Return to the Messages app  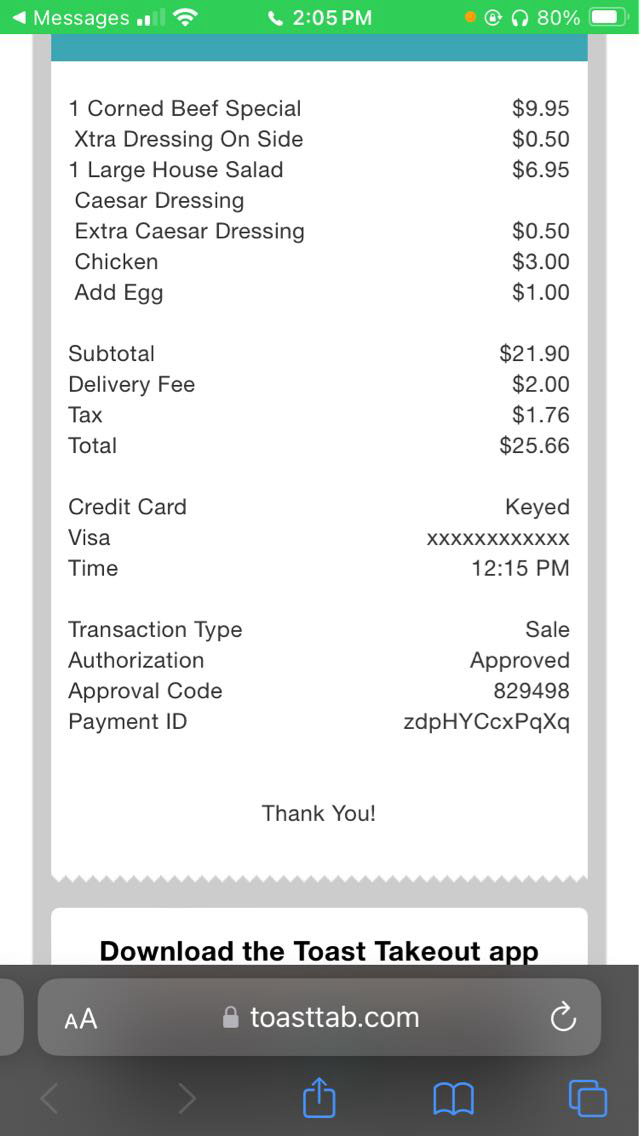pos(70,18)
